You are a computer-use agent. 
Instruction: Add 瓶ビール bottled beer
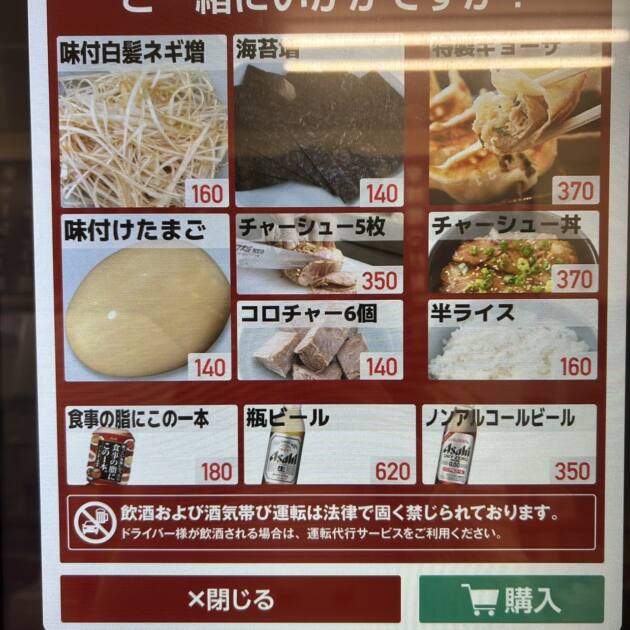point(329,444)
